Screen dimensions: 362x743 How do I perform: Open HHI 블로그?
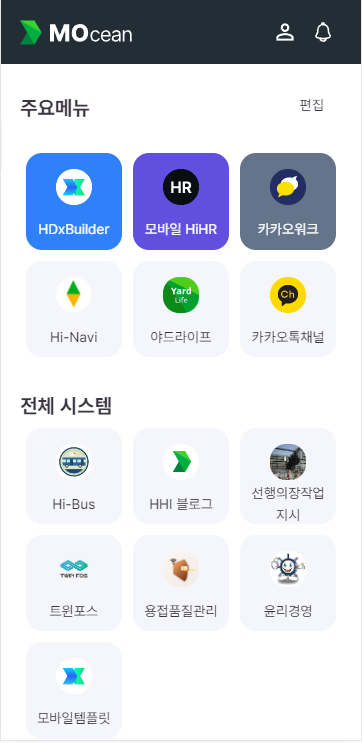click(x=181, y=476)
